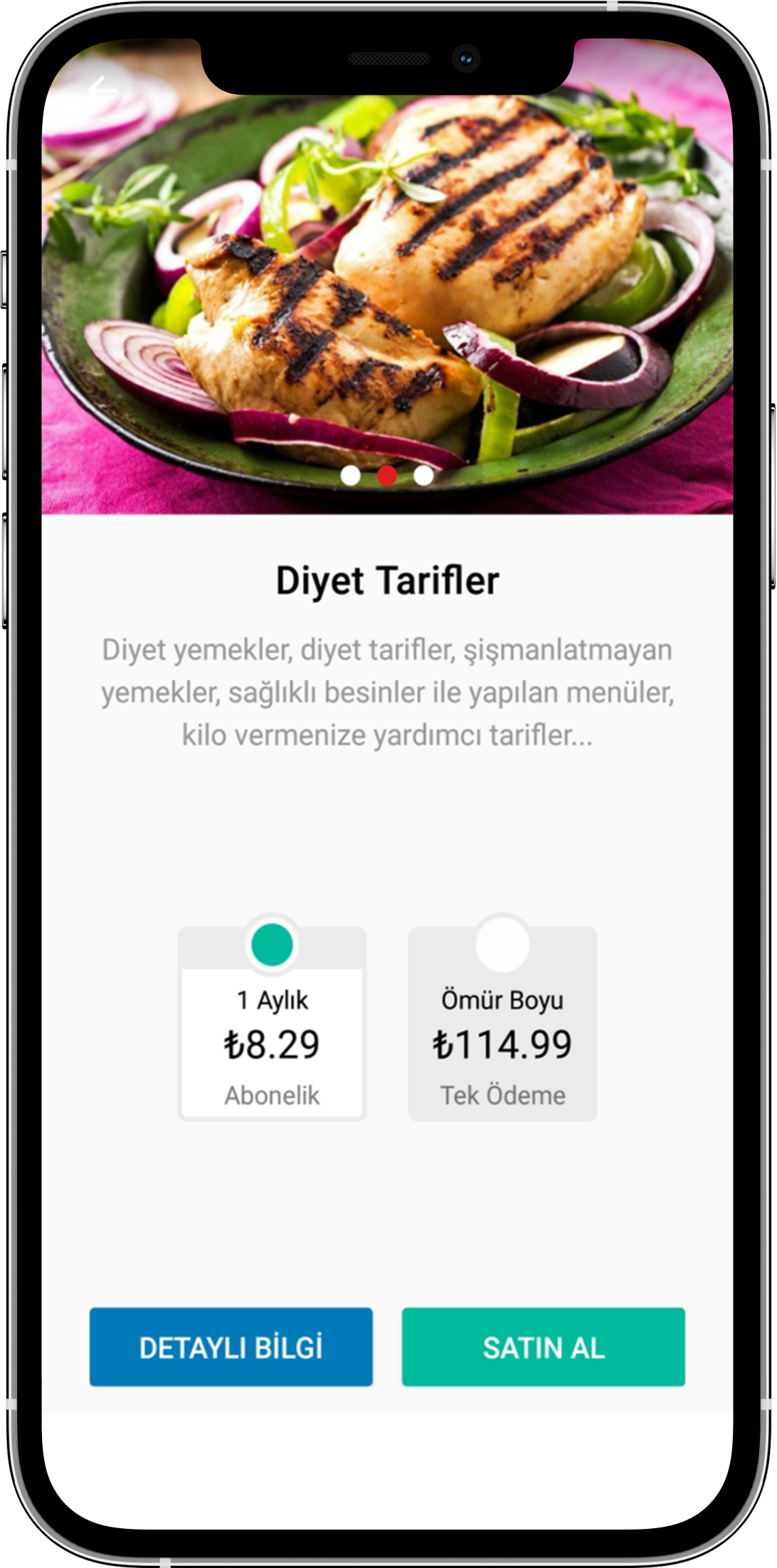Open DETAYLI BİLGİ for more details
This screenshot has width=777, height=1568.
tap(231, 1347)
